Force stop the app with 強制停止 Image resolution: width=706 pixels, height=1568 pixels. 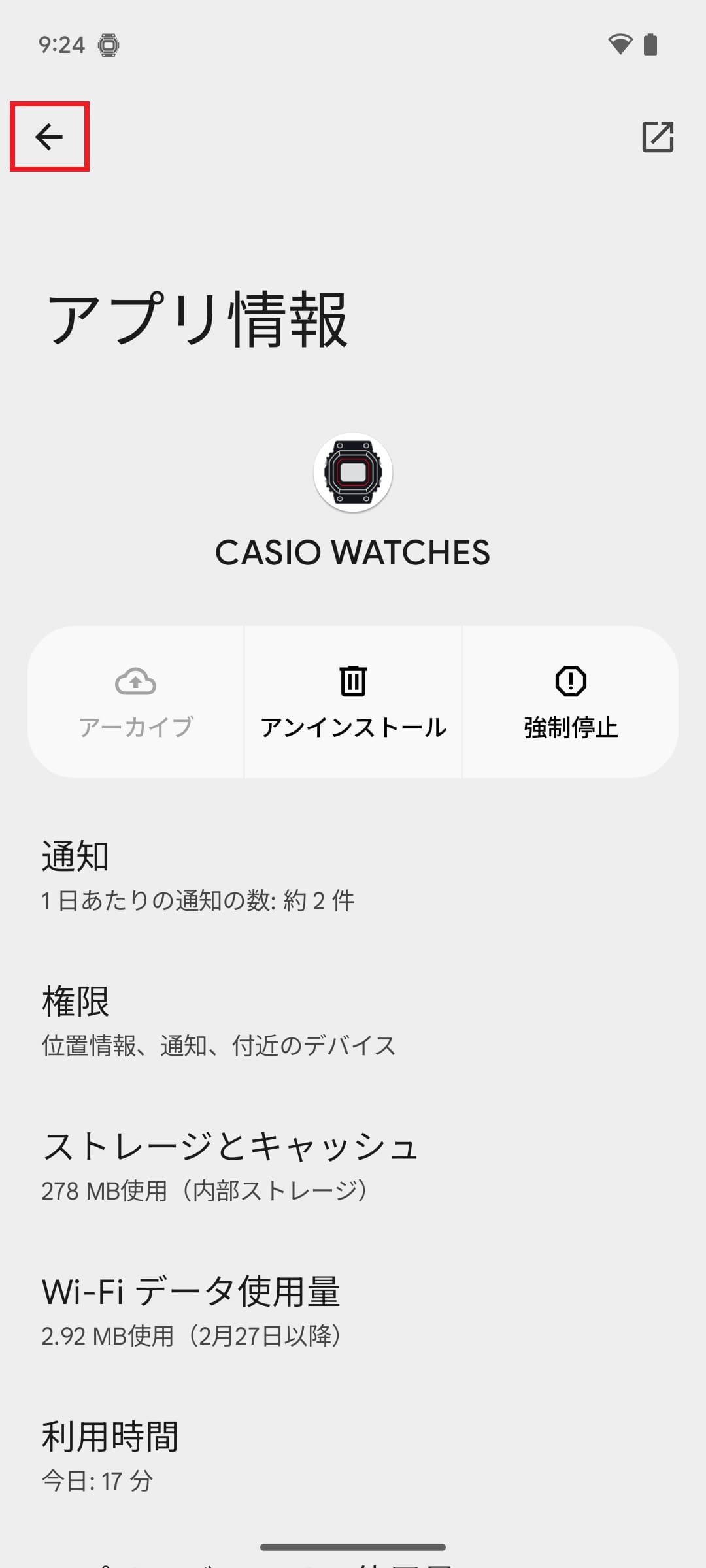tap(571, 702)
